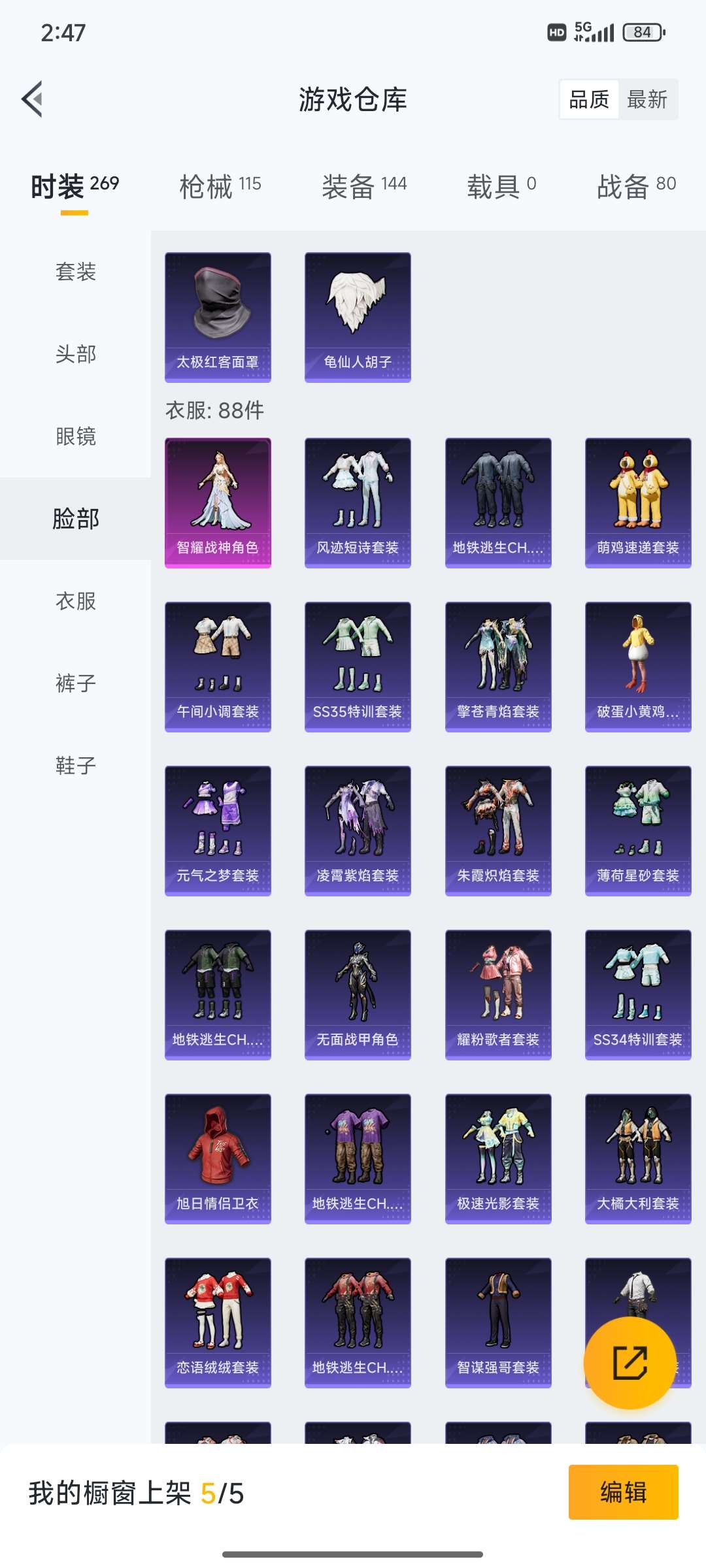The height and width of the screenshot is (1568, 706).
Task: Open the 载具 tab
Action: click(501, 187)
